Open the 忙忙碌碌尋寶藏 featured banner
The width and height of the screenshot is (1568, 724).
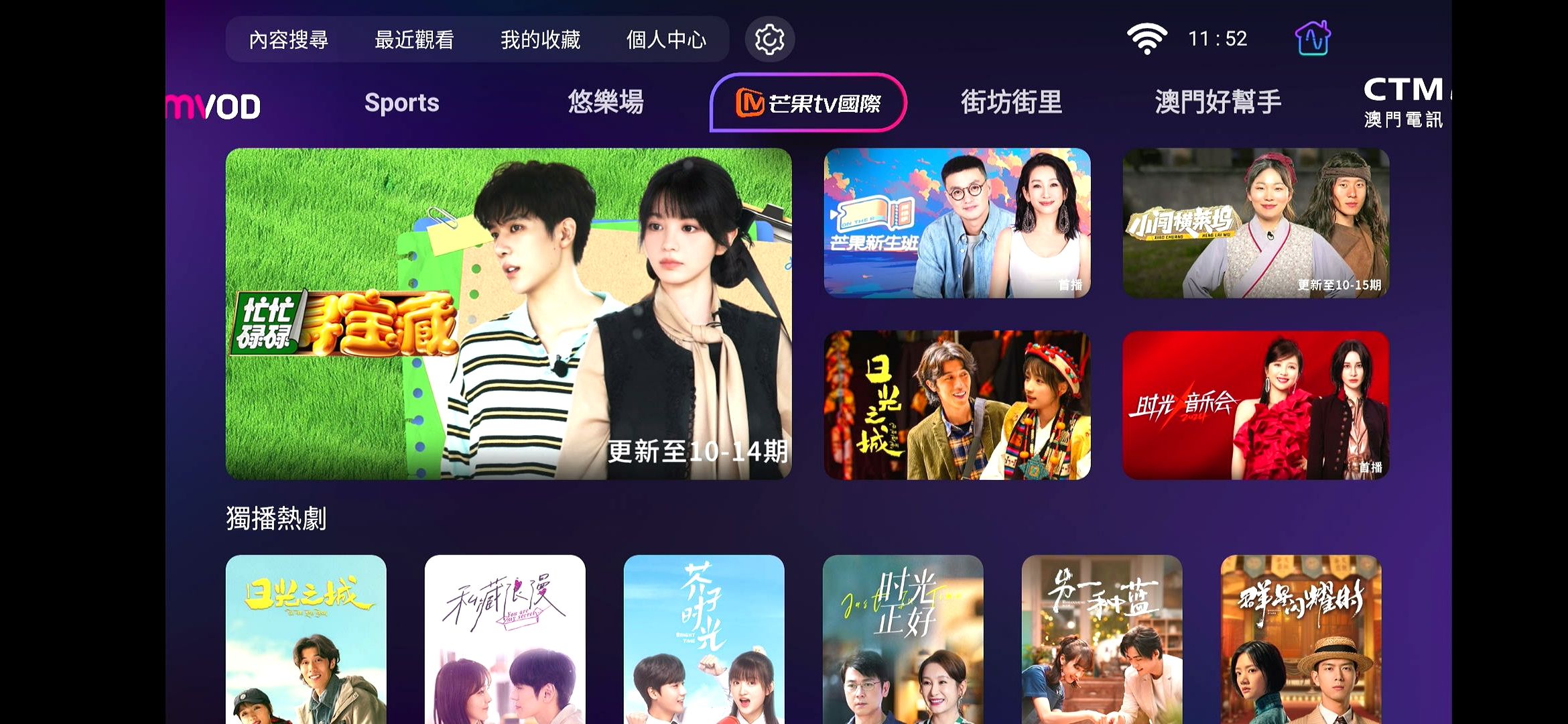coord(508,313)
